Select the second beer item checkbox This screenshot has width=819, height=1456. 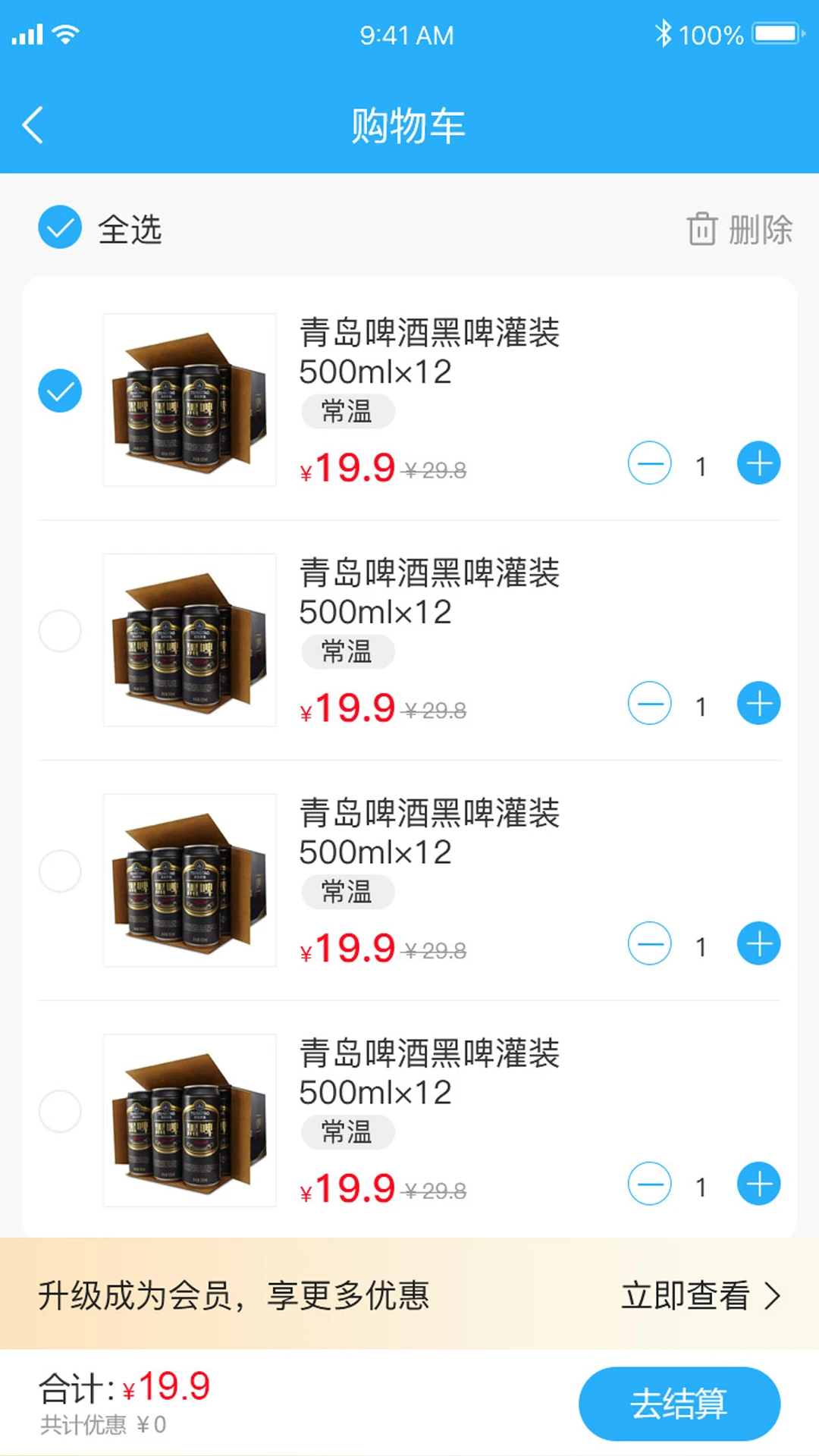[60, 630]
